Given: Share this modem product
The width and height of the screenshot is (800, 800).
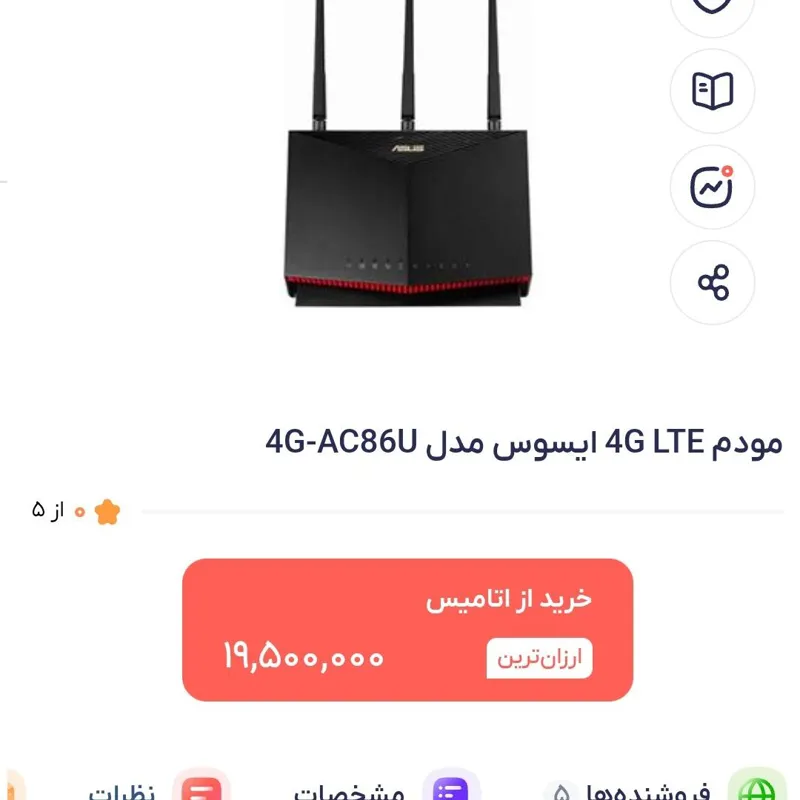Looking at the screenshot, I should tap(712, 283).
